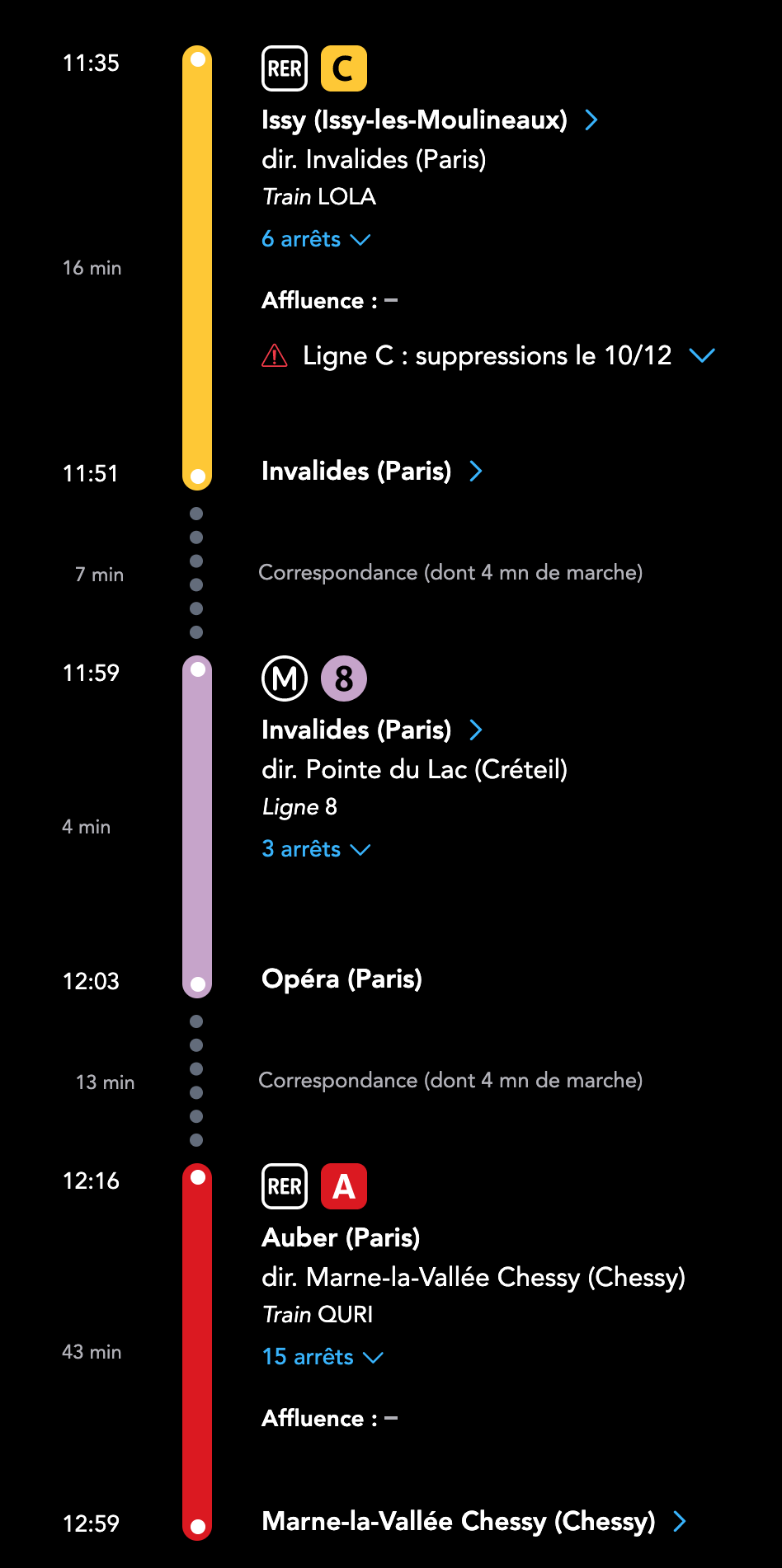The width and height of the screenshot is (782, 1568).
Task: Expand the Ligne C suppressions alert
Action: (488, 355)
